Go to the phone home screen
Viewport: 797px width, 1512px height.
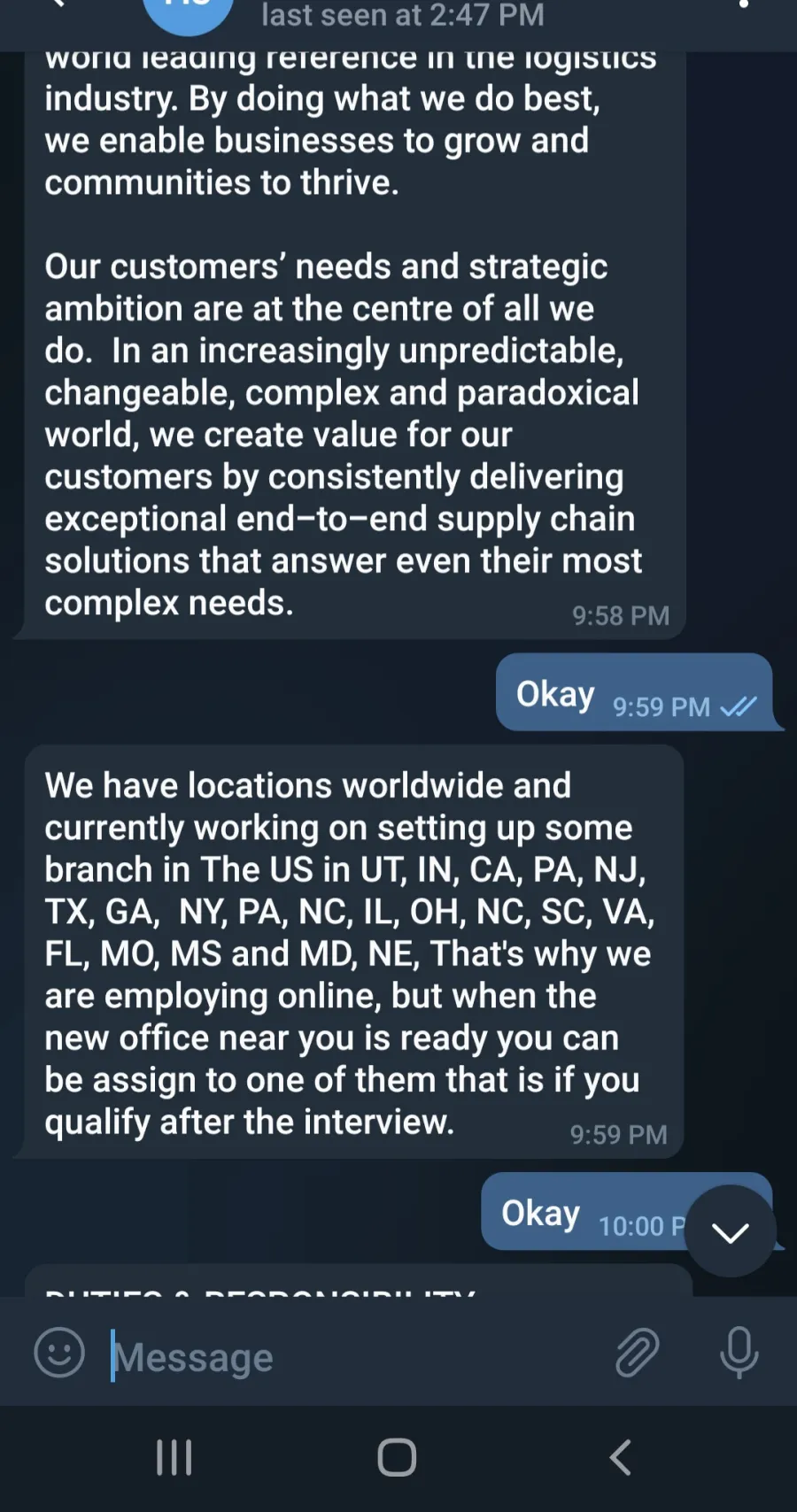(x=397, y=1457)
